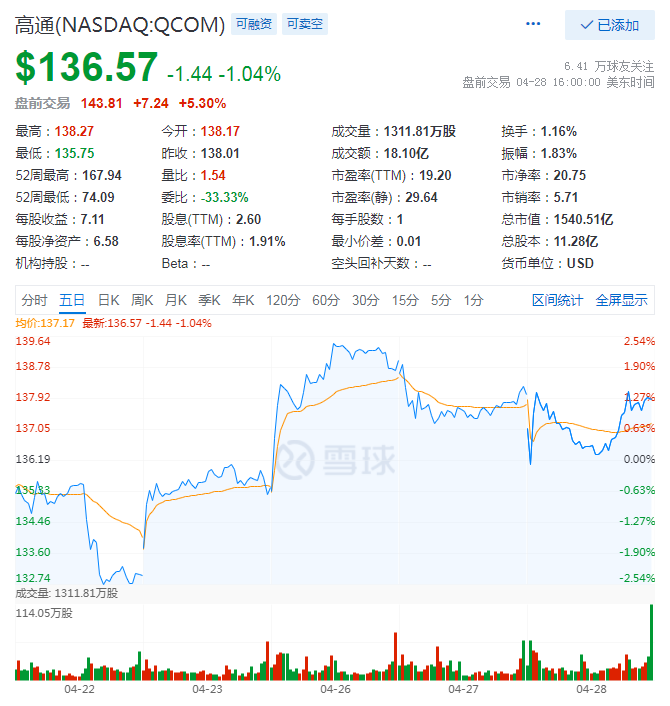The height and width of the screenshot is (706, 670).
Task: Switch to the 日K chart
Action: click(x=108, y=300)
